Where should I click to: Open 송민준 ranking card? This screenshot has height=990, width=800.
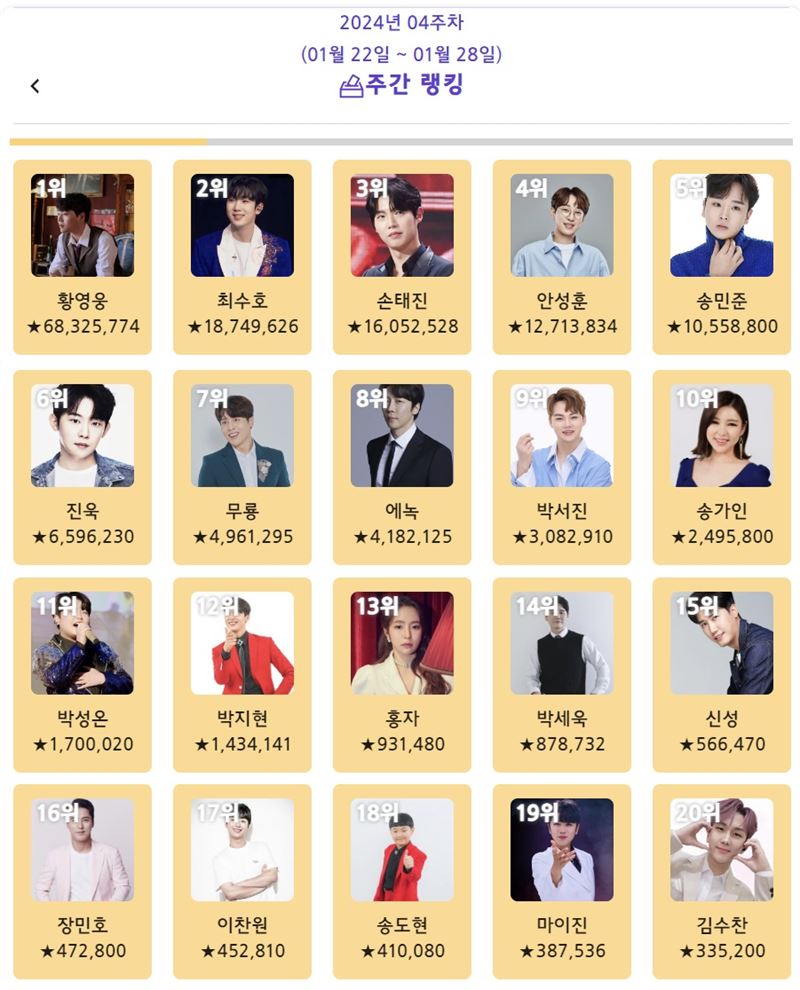[722, 257]
